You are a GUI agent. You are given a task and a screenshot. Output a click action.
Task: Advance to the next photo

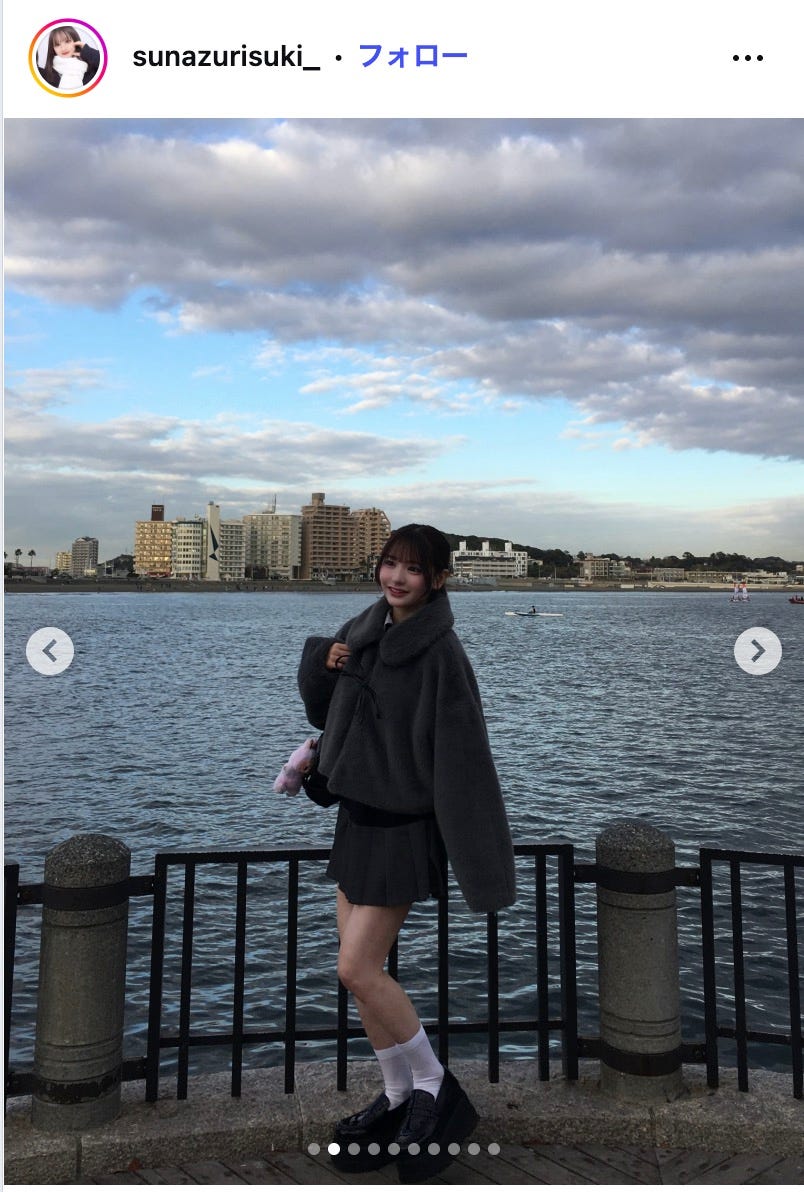757,651
